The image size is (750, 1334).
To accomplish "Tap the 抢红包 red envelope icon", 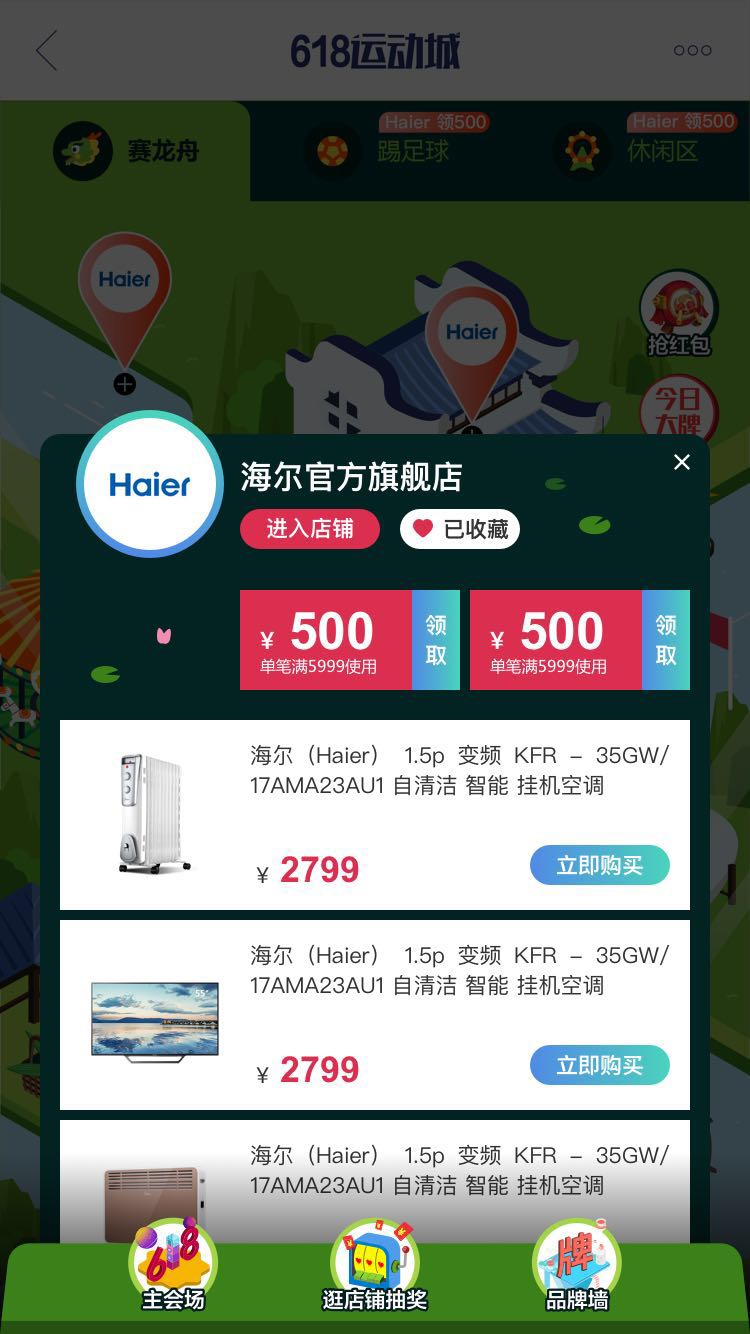I will pyautogui.click(x=680, y=313).
